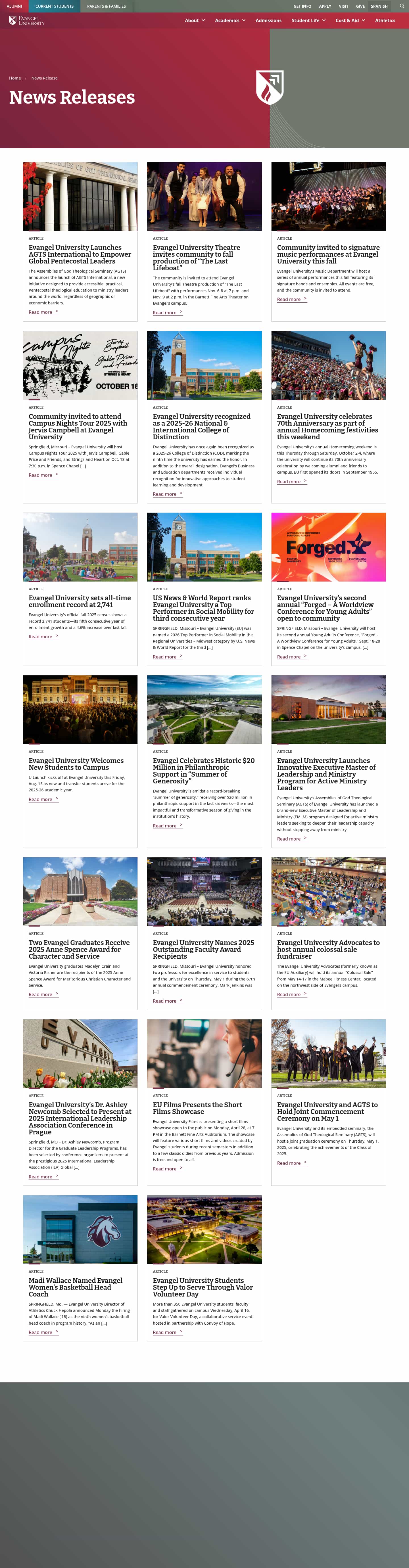This screenshot has height=1568, width=409.
Task: Open the Admissions page
Action: (268, 21)
